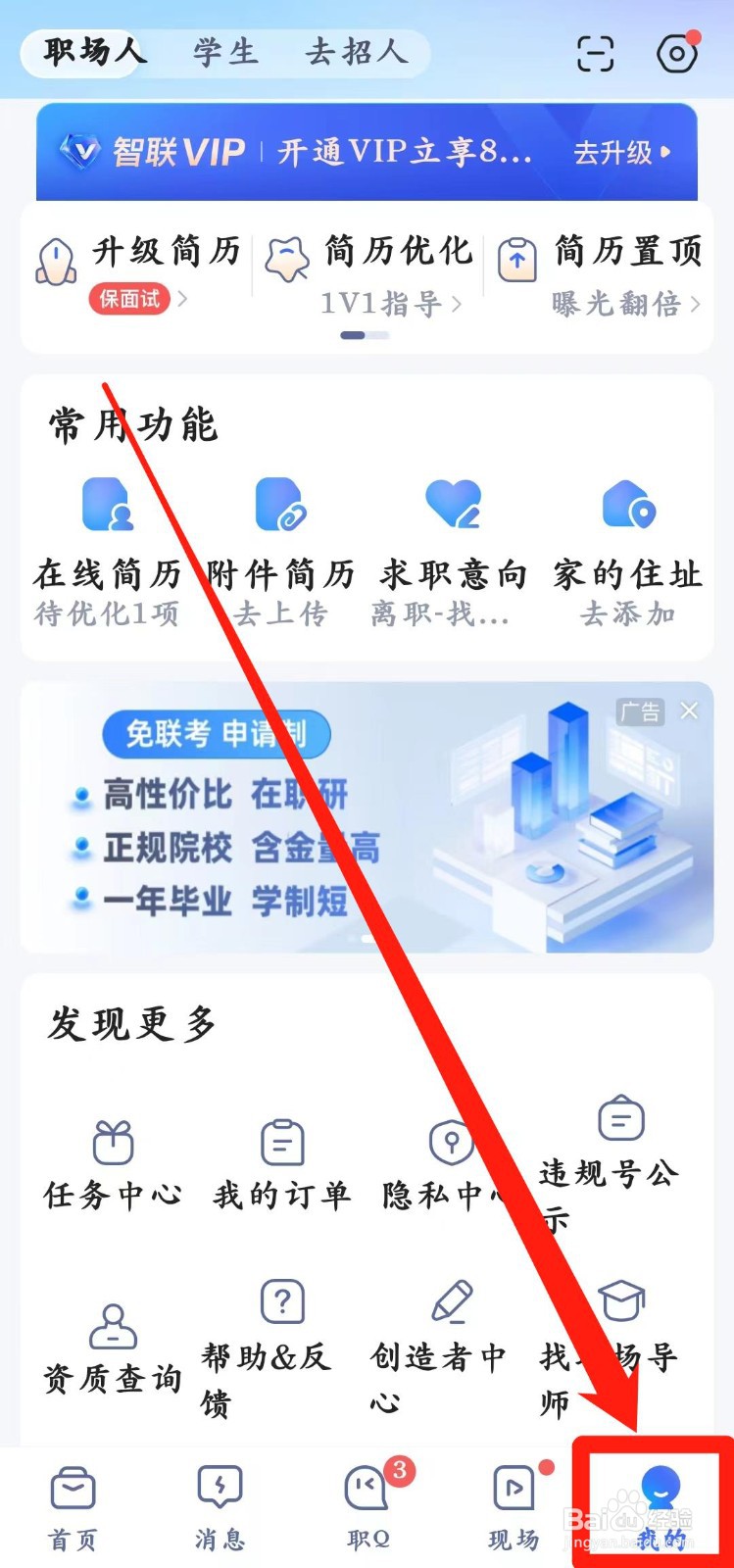Close the 免联考 ad banner
Viewport: 734px width, 1568px height.
689,711
